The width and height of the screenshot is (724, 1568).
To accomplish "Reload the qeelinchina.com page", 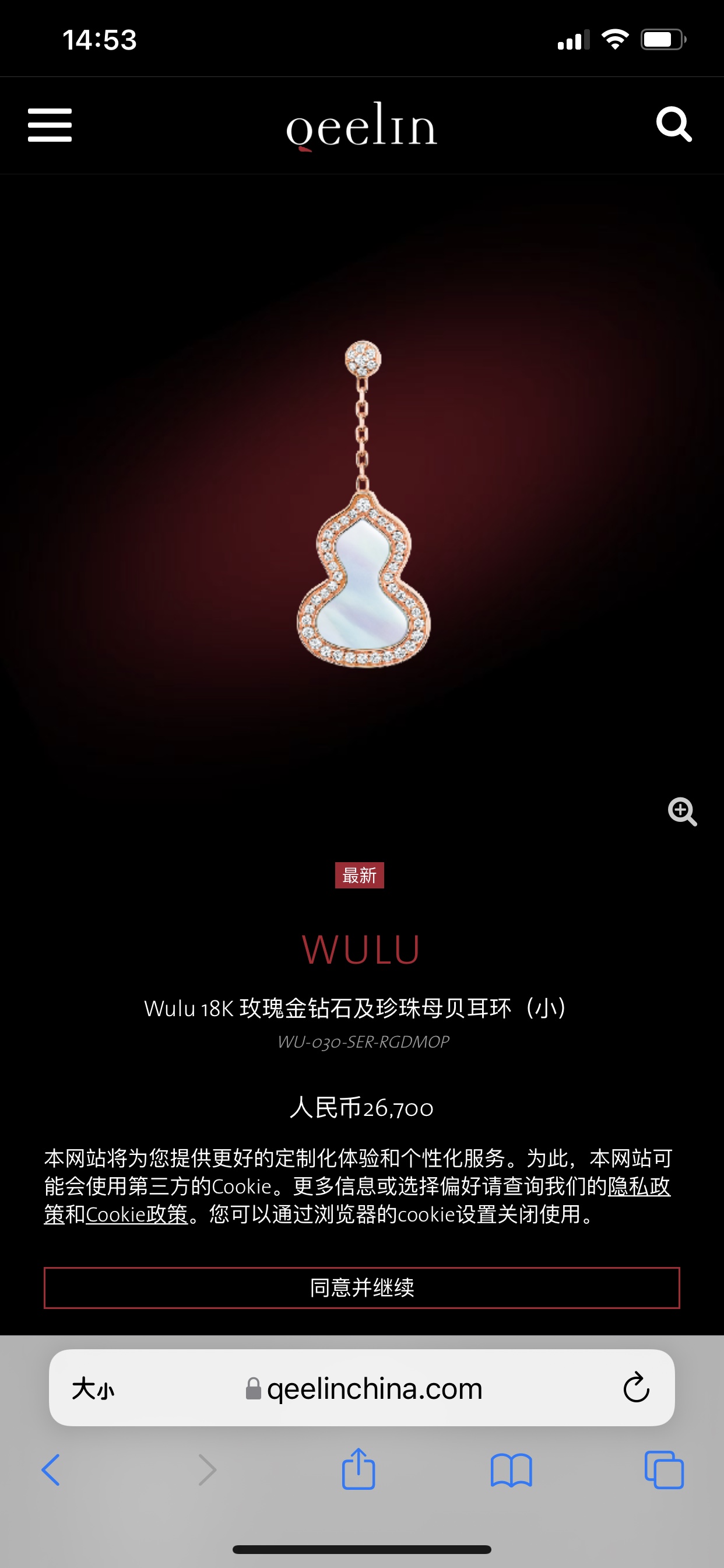I will click(636, 1387).
